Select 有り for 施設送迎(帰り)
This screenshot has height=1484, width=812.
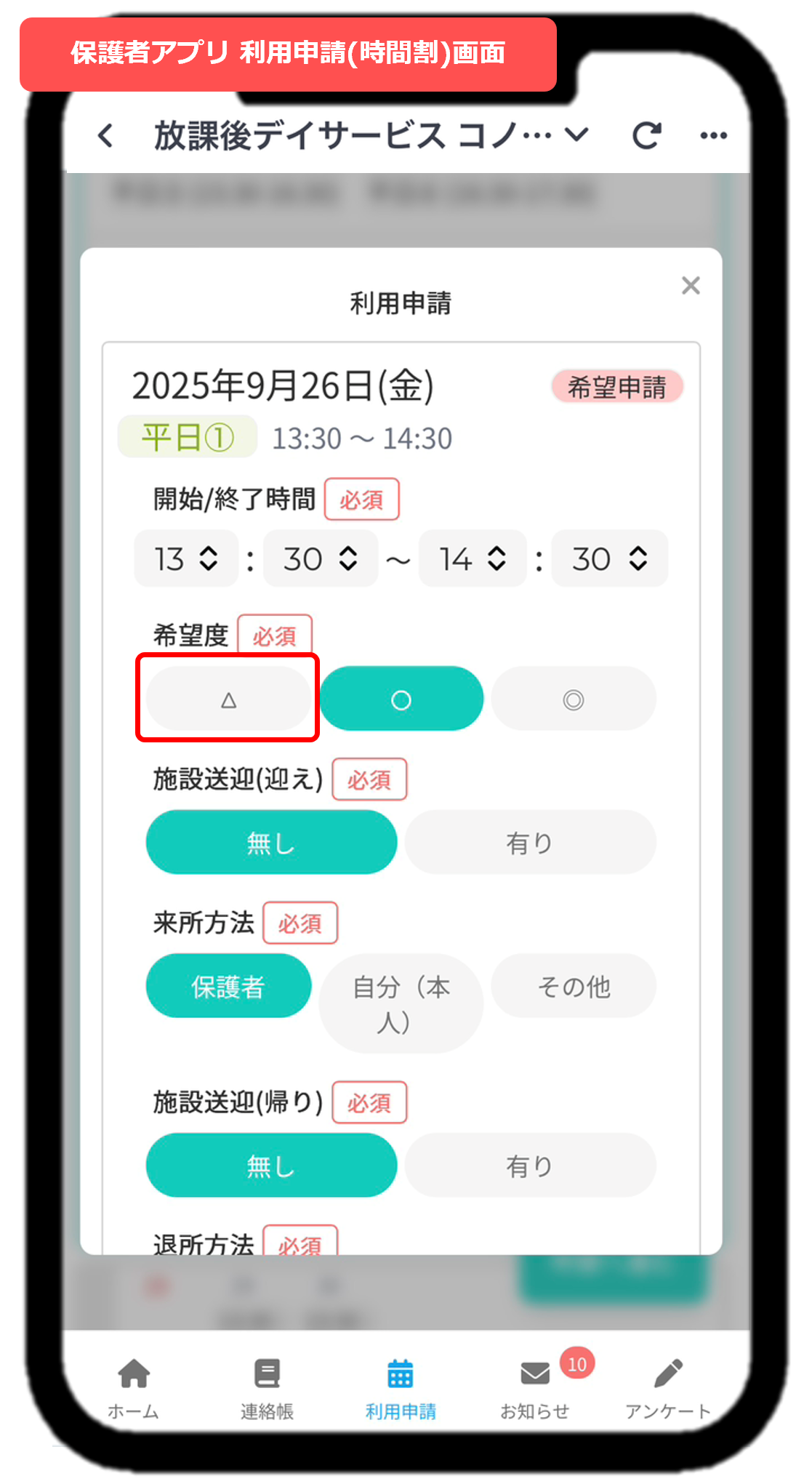(x=530, y=1165)
